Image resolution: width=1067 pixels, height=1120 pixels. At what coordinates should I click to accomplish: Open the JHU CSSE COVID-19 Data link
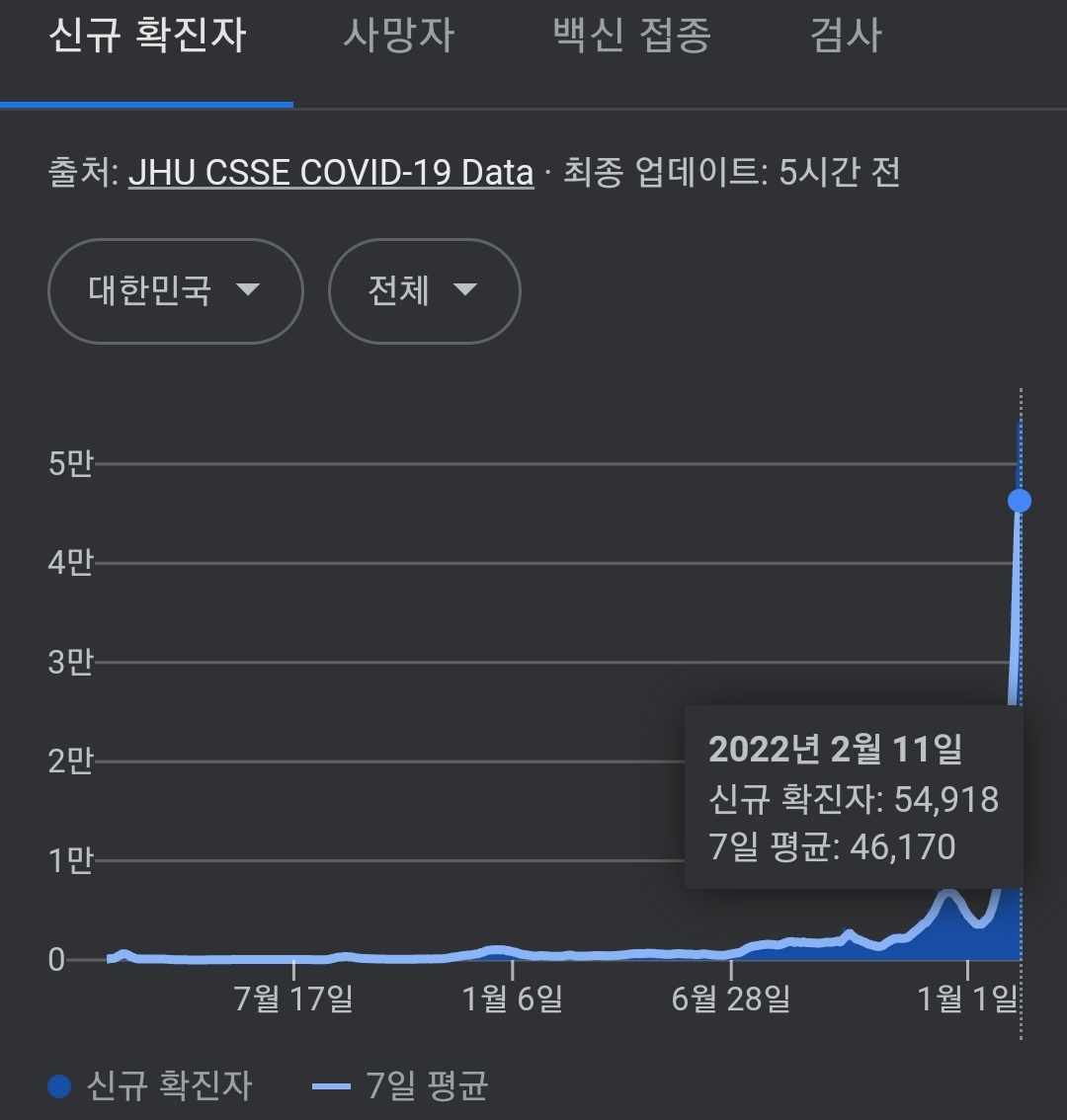tap(331, 172)
